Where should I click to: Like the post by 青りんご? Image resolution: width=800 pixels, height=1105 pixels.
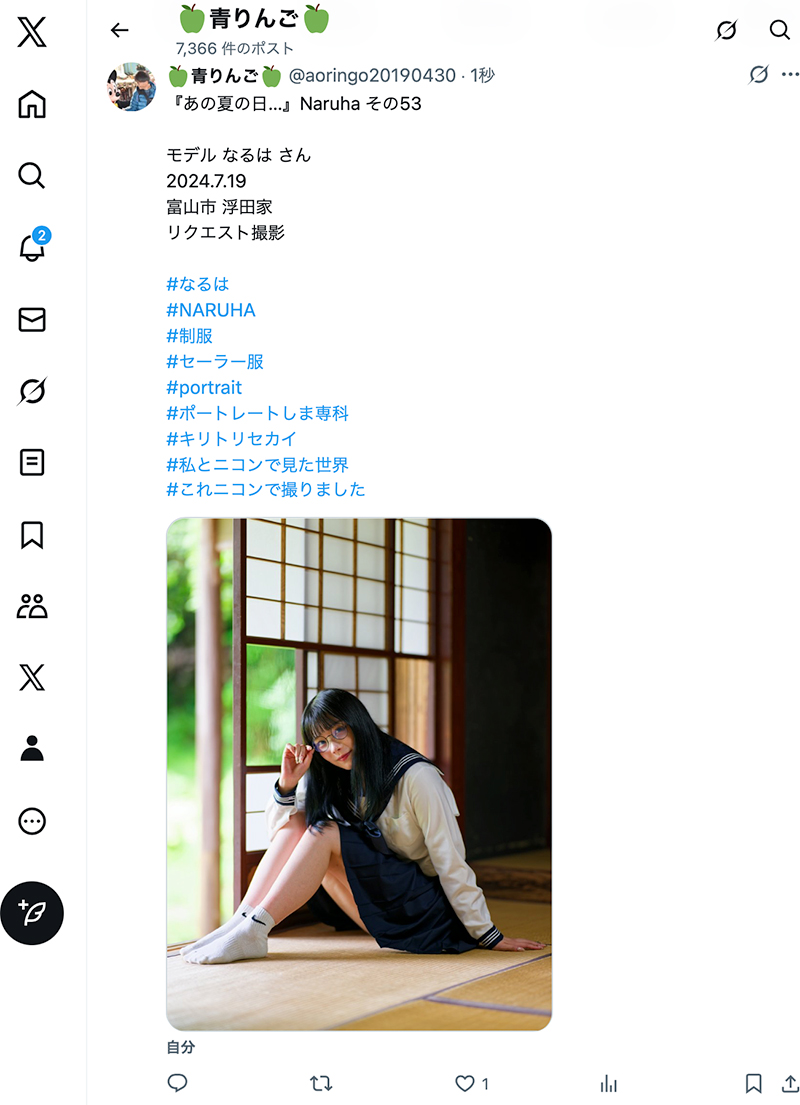click(x=466, y=1083)
